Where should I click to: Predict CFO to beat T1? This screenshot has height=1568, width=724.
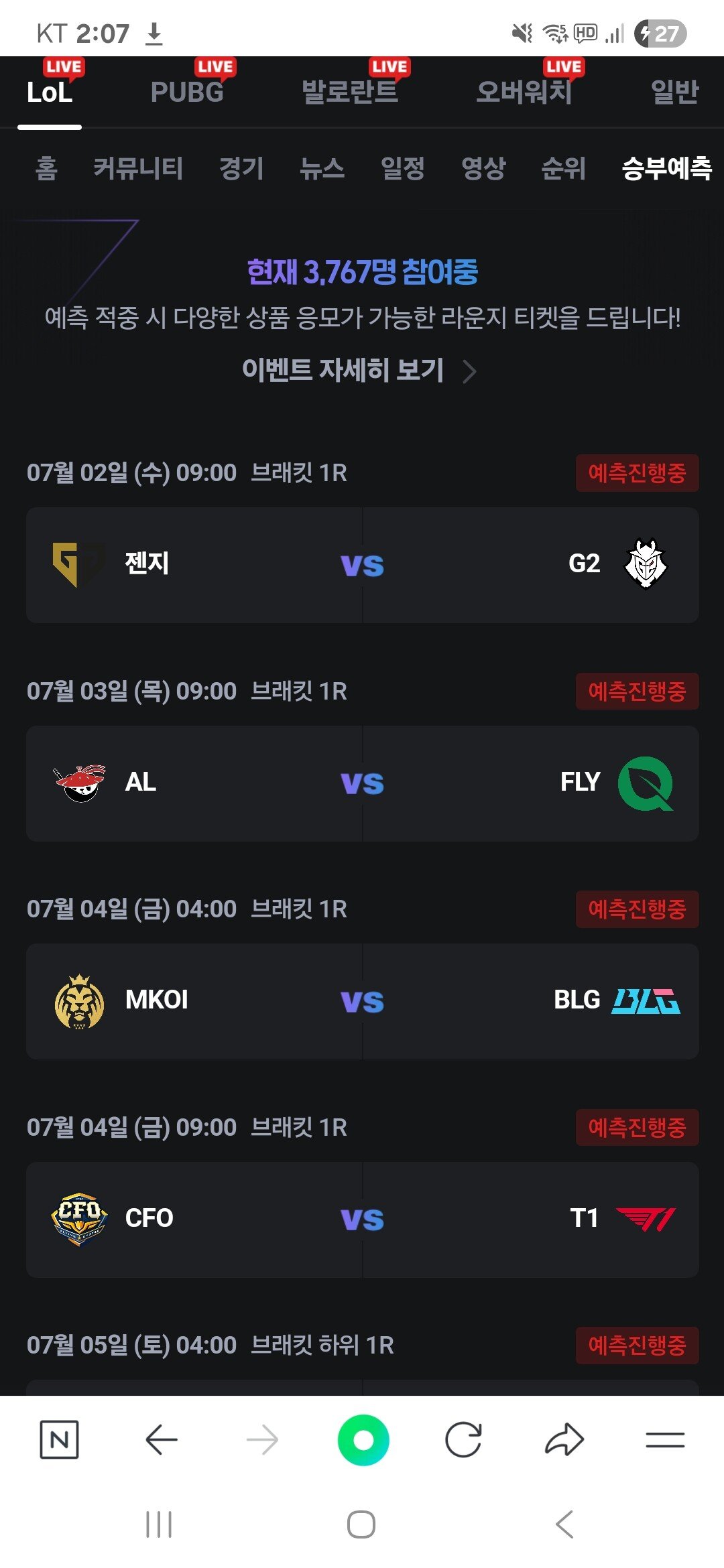tap(194, 1220)
